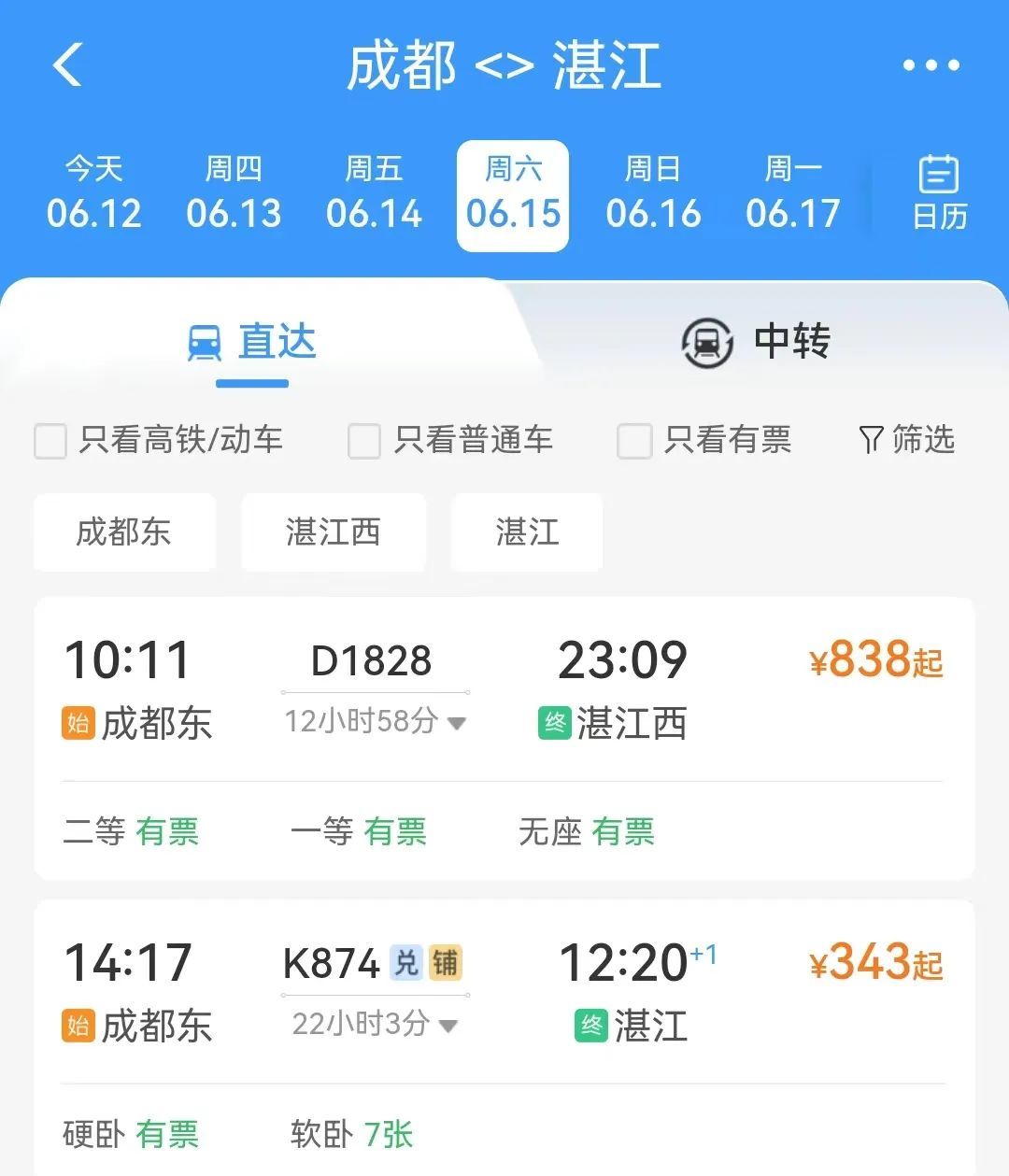Select the date 周四 06.13
This screenshot has height=1176, width=1009.
click(x=234, y=194)
